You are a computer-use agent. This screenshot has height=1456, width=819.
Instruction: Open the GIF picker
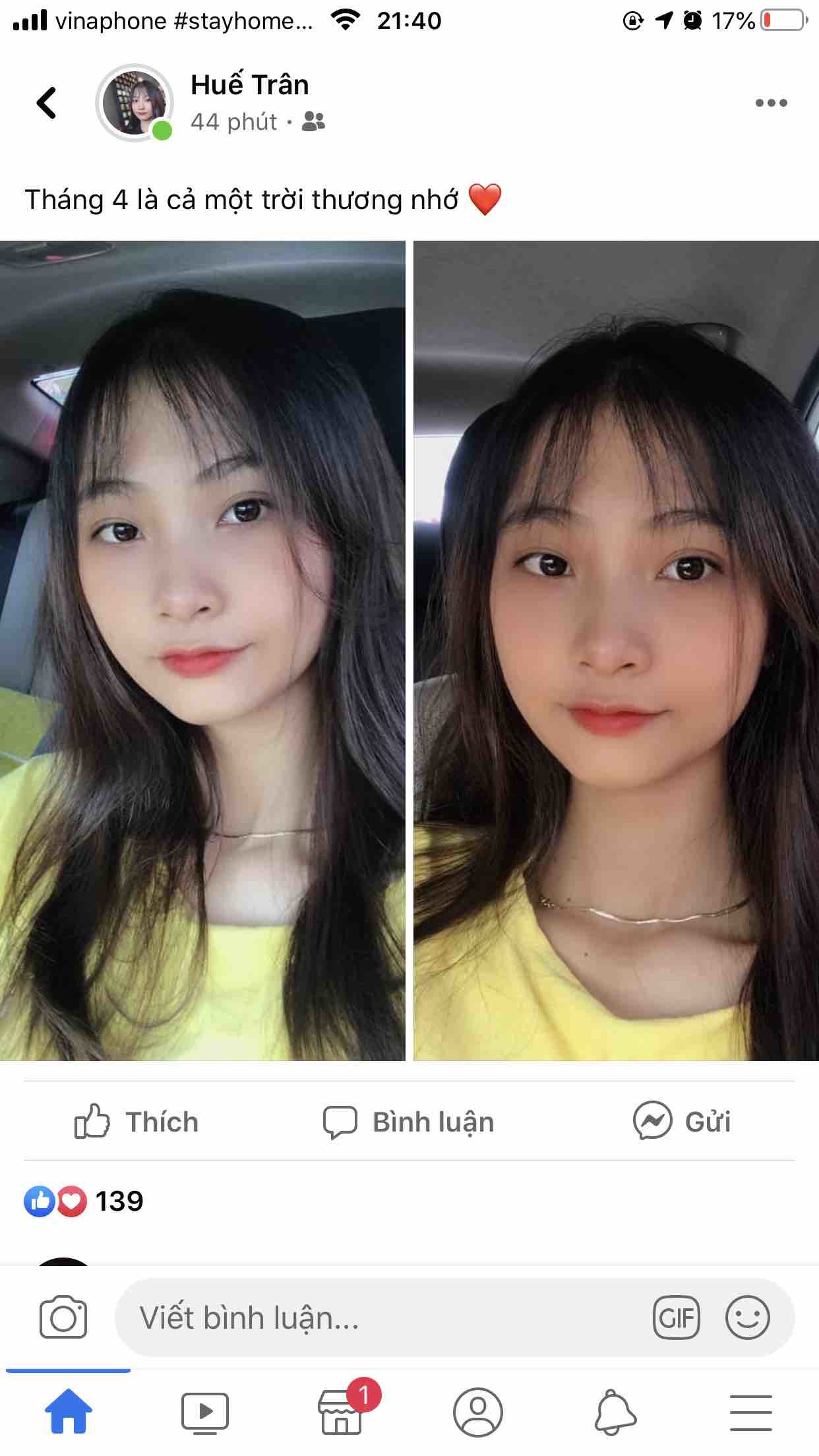[x=676, y=1318]
